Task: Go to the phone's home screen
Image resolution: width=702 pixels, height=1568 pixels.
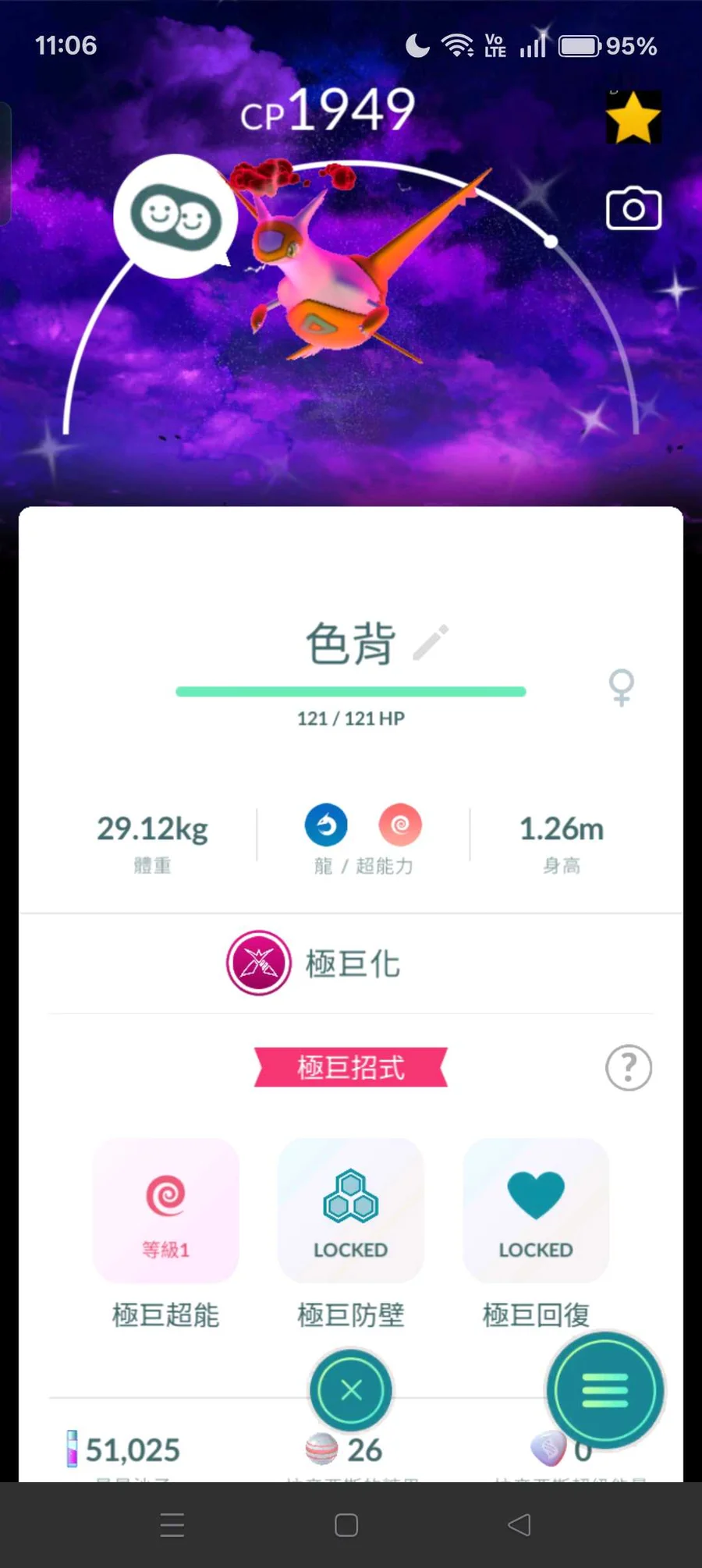Action: [x=346, y=1524]
